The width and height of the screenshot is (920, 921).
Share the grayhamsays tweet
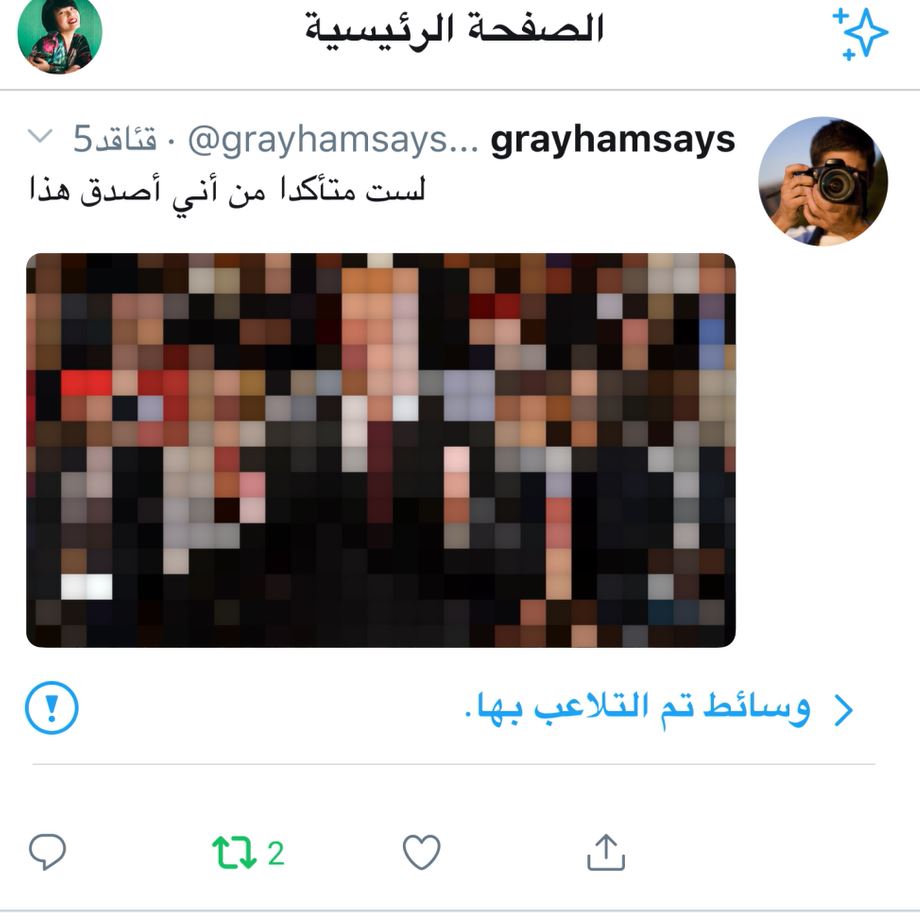tap(605, 853)
